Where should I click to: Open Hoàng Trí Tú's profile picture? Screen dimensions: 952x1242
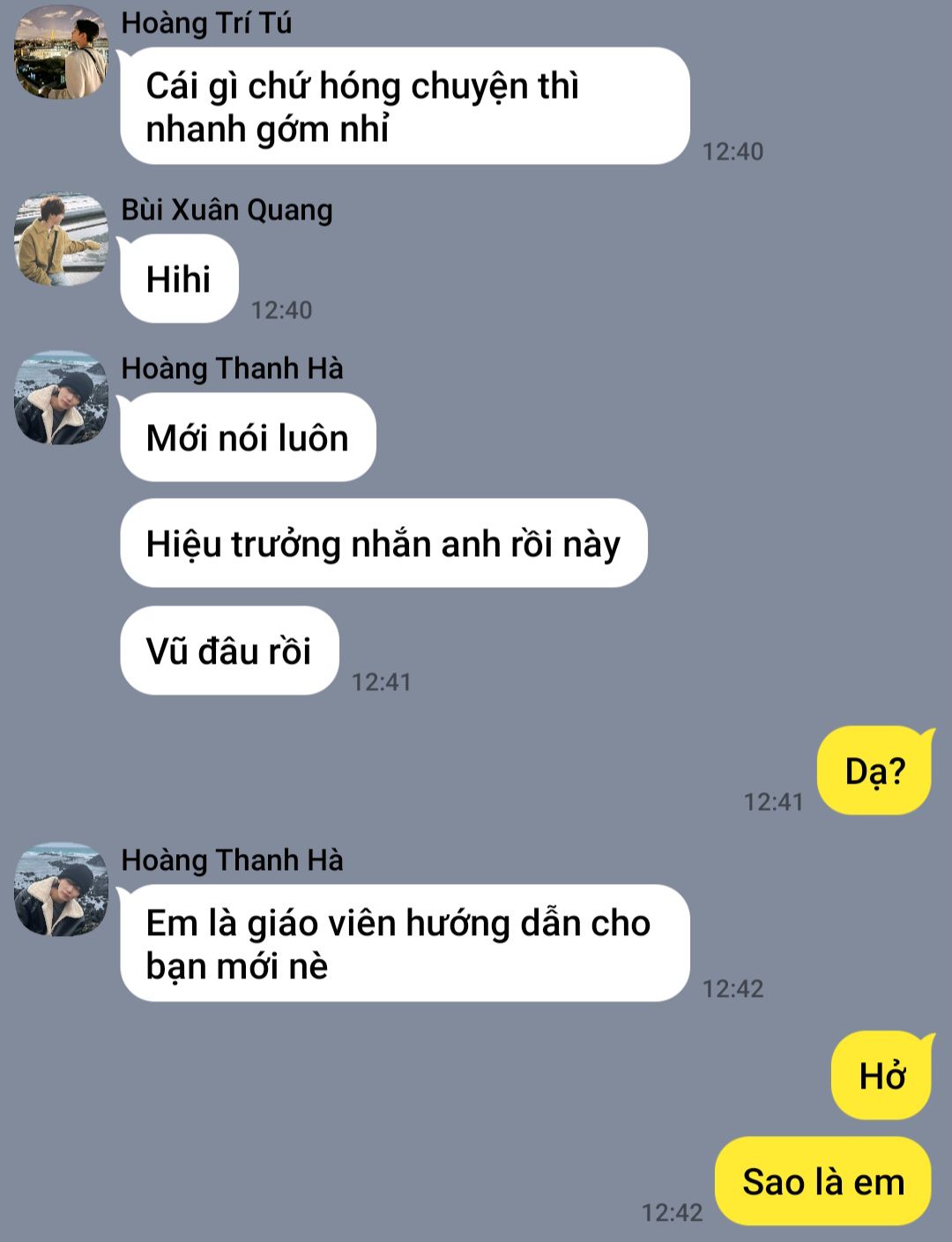[x=61, y=52]
